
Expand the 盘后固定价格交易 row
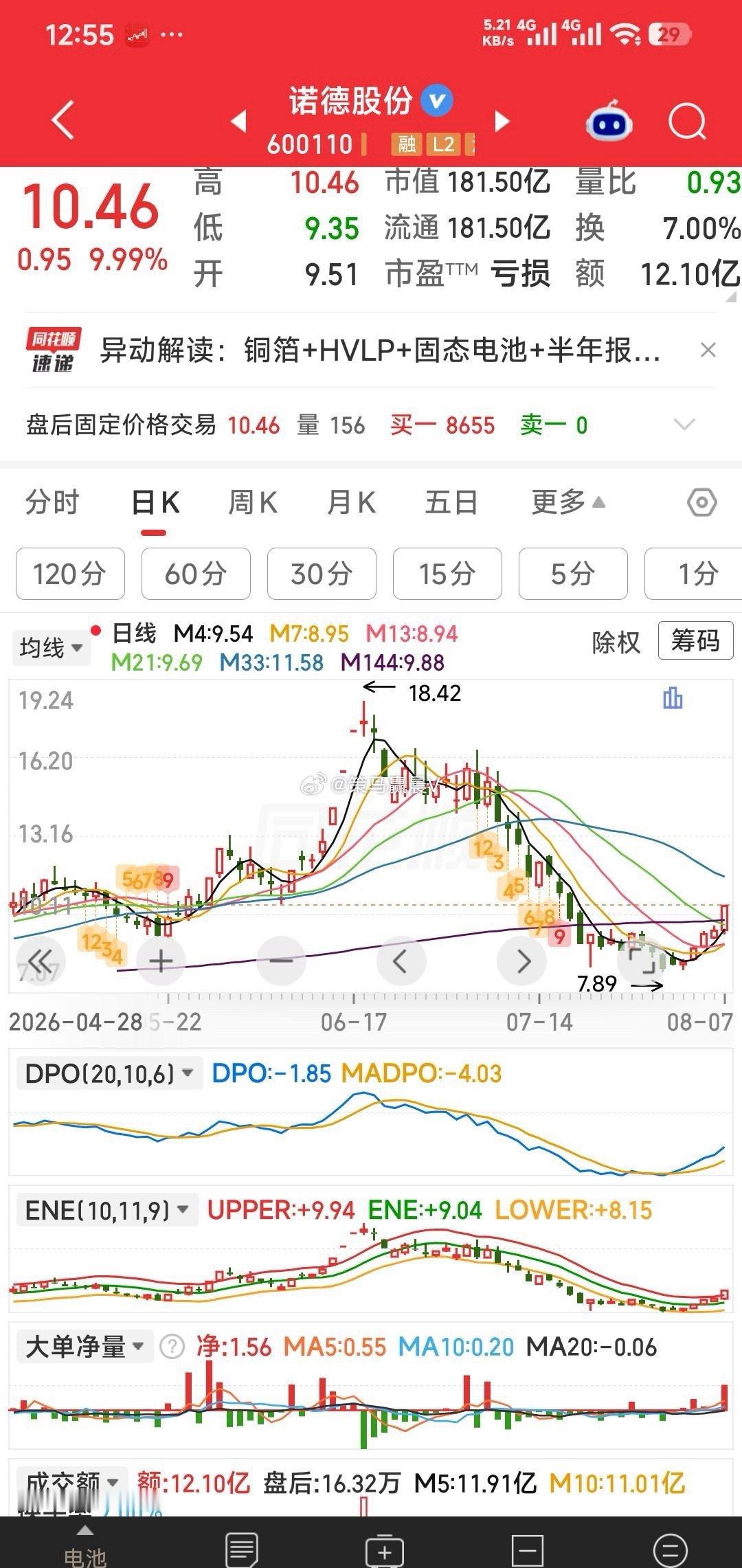(x=684, y=425)
